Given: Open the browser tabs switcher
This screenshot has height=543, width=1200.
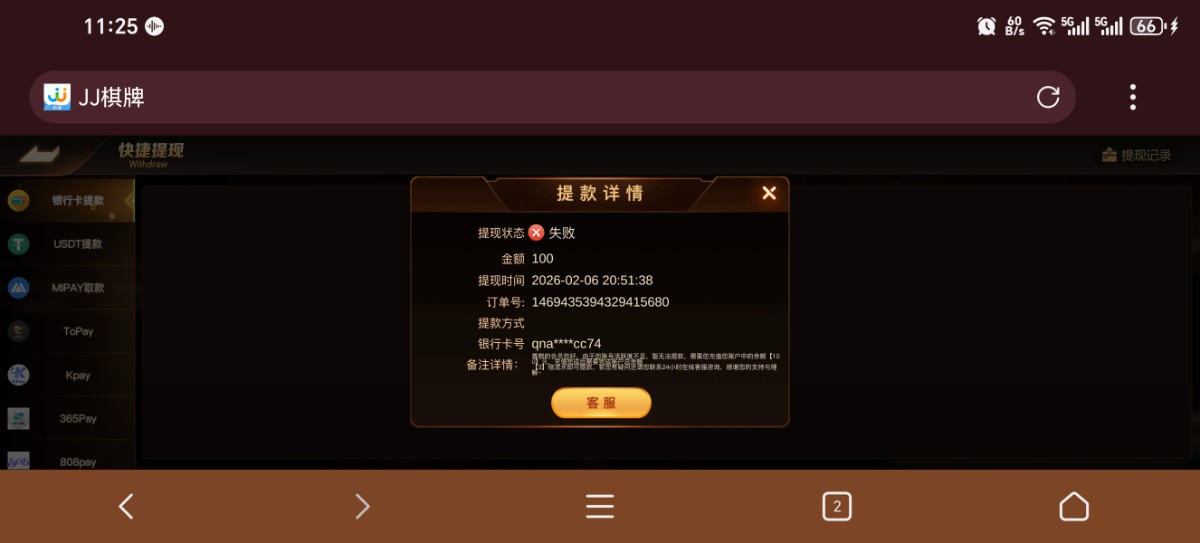Looking at the screenshot, I should (836, 506).
